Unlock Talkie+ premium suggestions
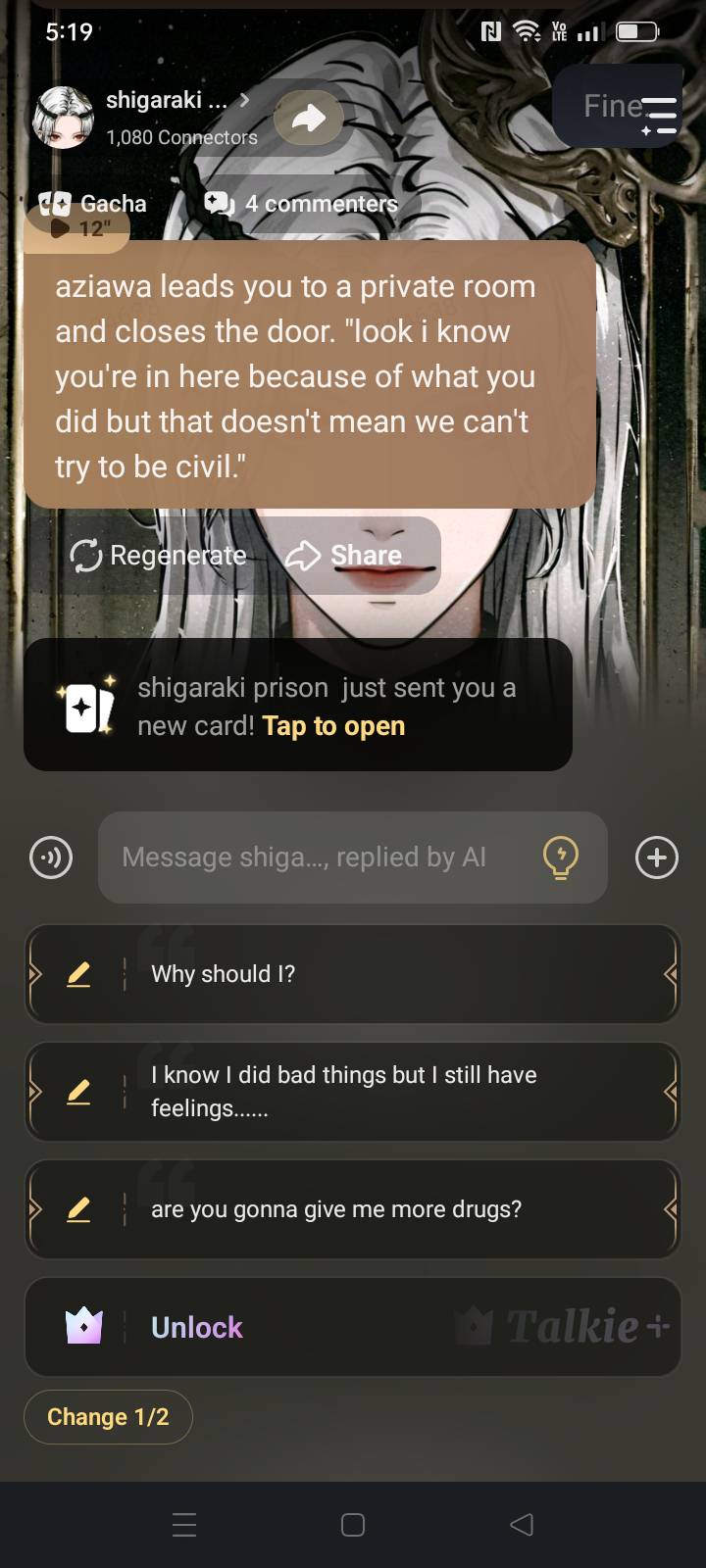Screen dimensions: 706x1568 [x=353, y=1327]
